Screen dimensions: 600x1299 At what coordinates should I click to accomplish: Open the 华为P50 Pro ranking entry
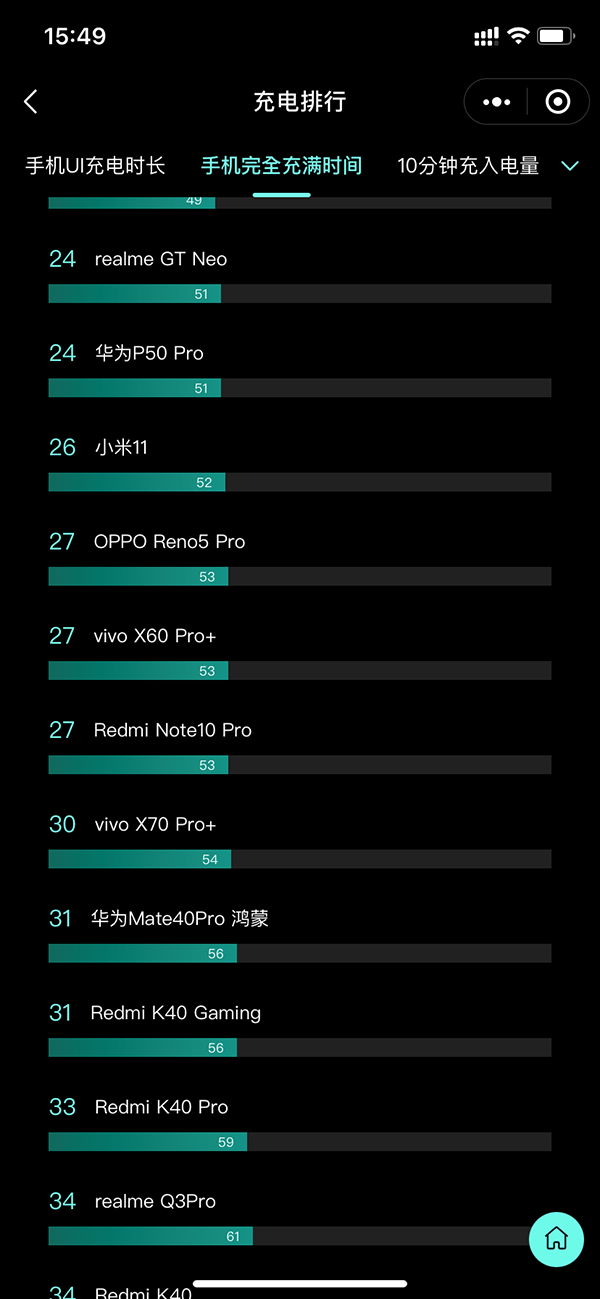point(149,353)
